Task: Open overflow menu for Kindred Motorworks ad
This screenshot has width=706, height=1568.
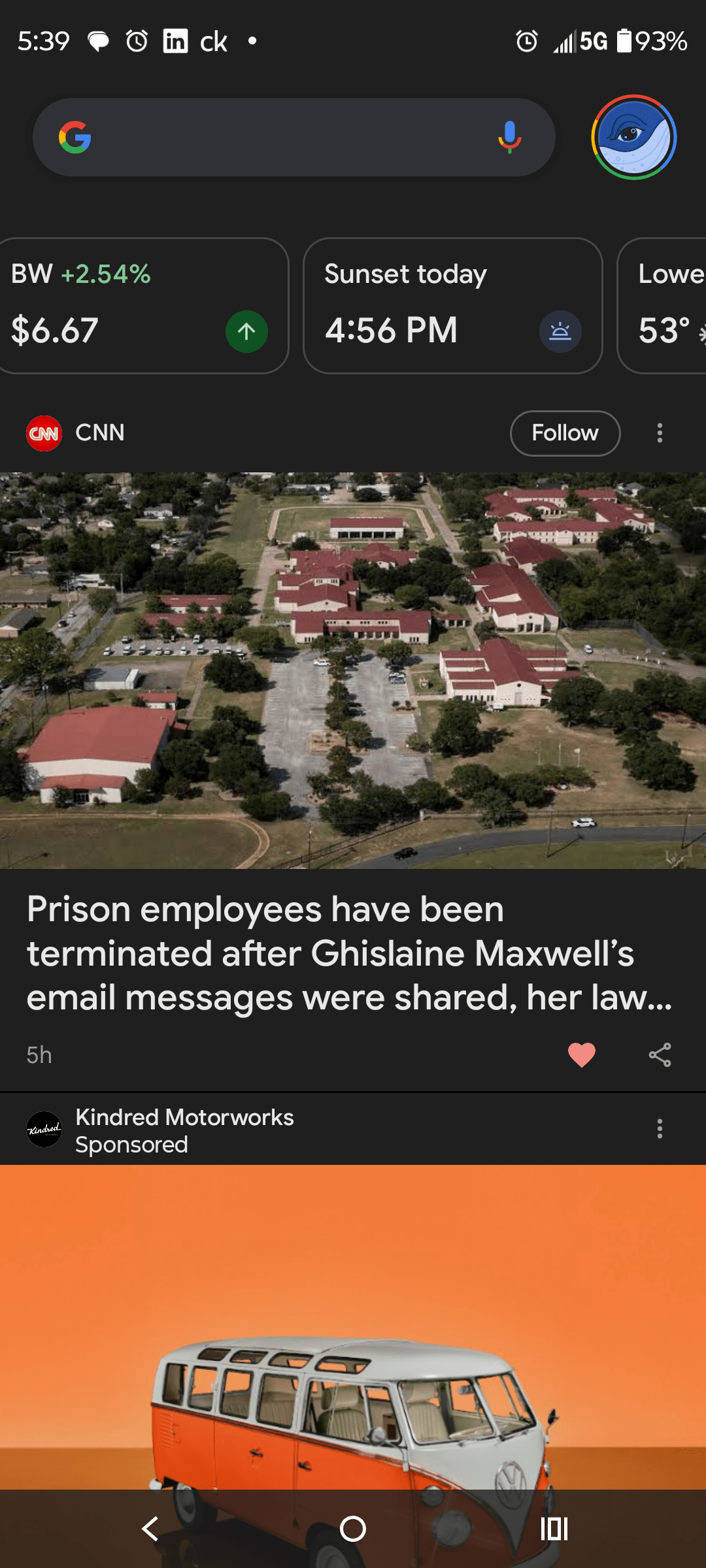Action: (x=660, y=1129)
